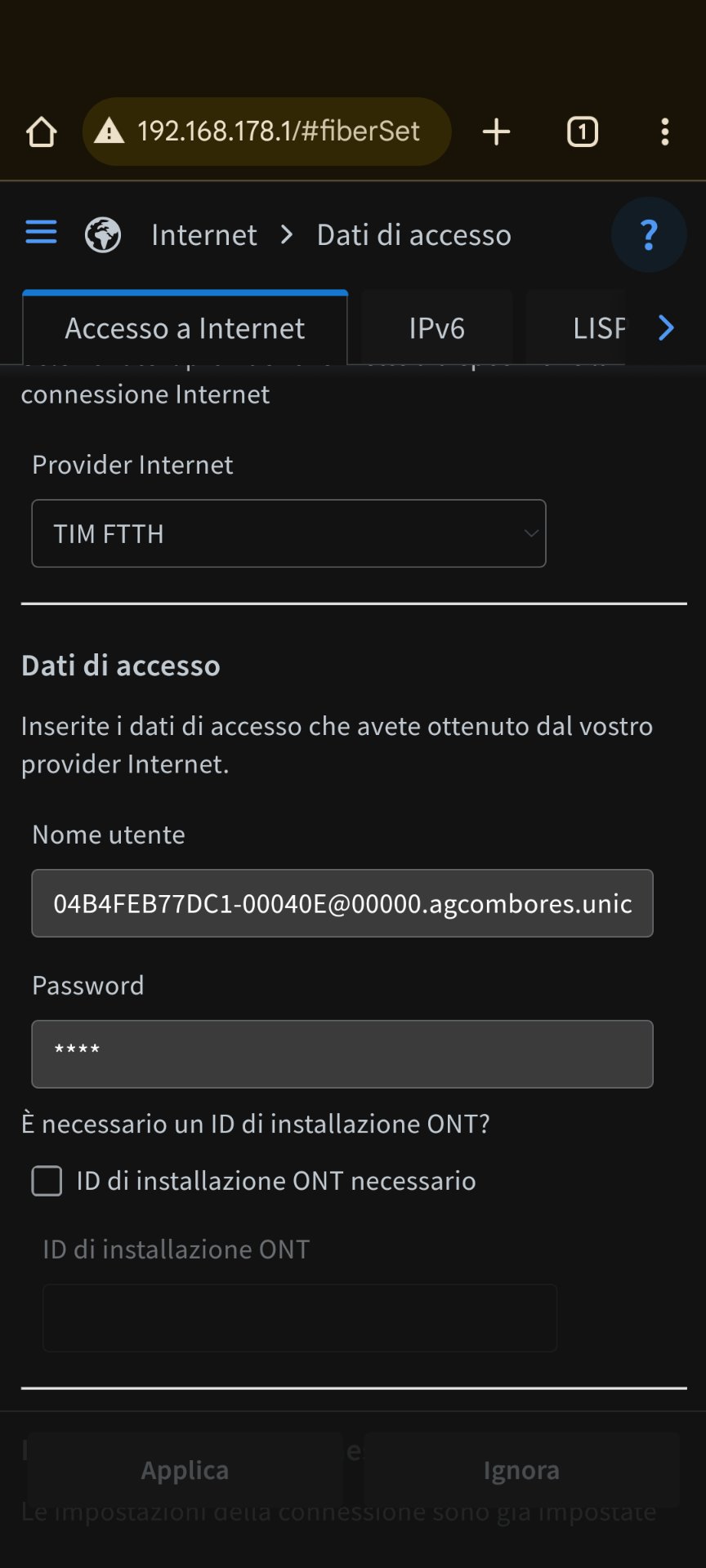Open the help question mark
Screen dimensions: 706x1568
[x=649, y=235]
